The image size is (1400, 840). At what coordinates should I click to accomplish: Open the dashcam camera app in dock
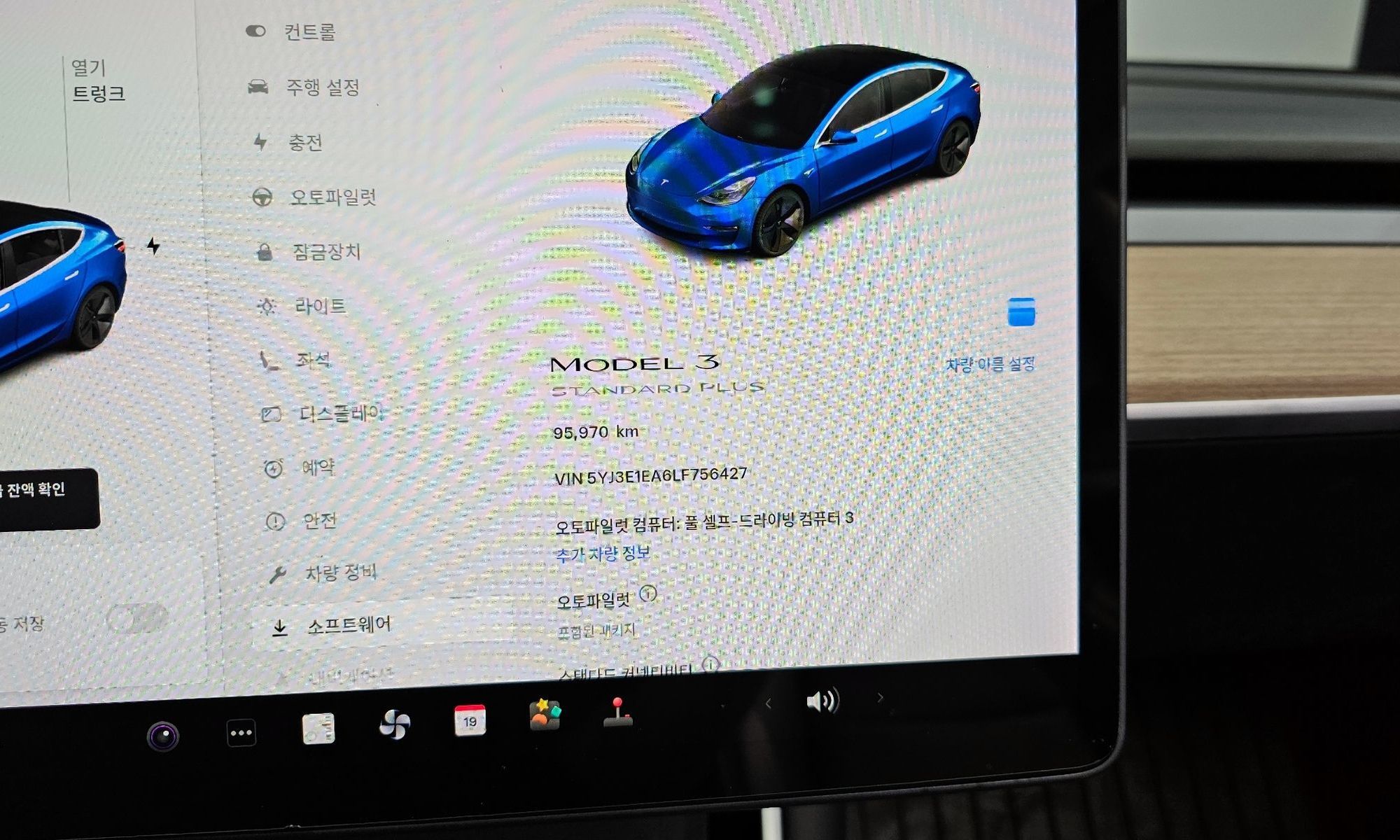coord(163,736)
